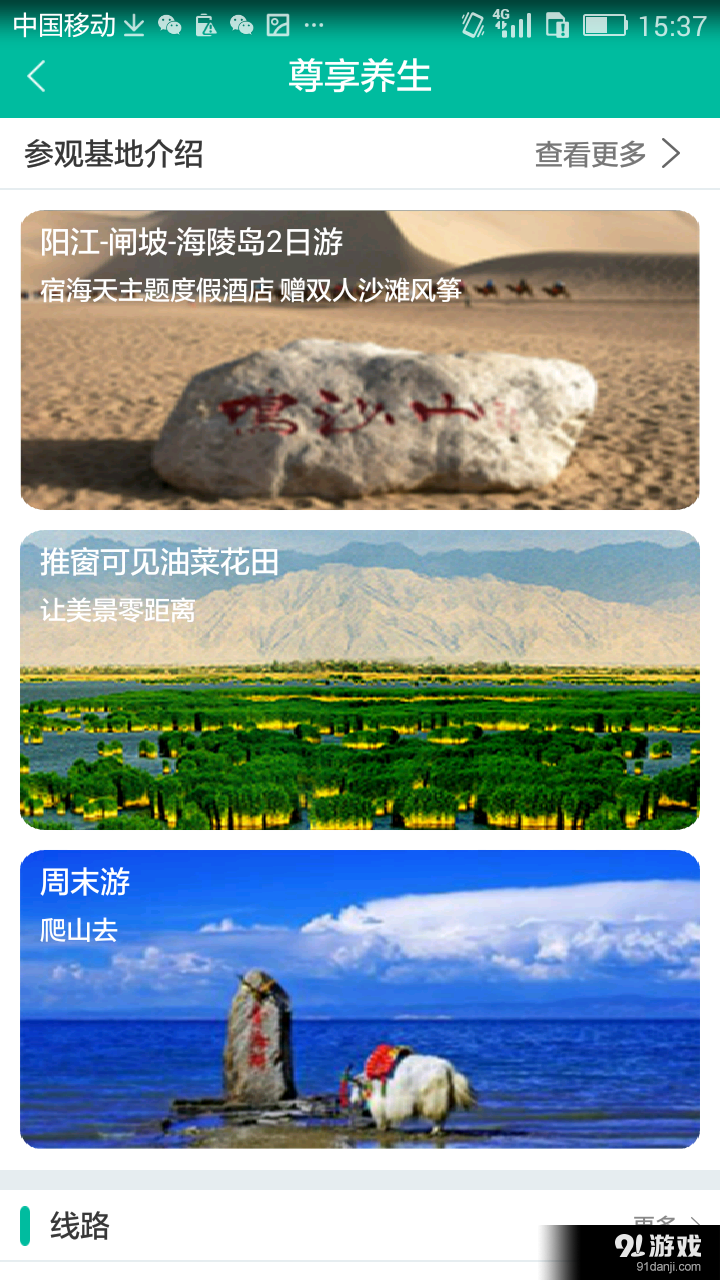This screenshot has height=1280, width=720.
Task: Tap the back arrow to leave 尊享养生
Action: click(x=36, y=76)
